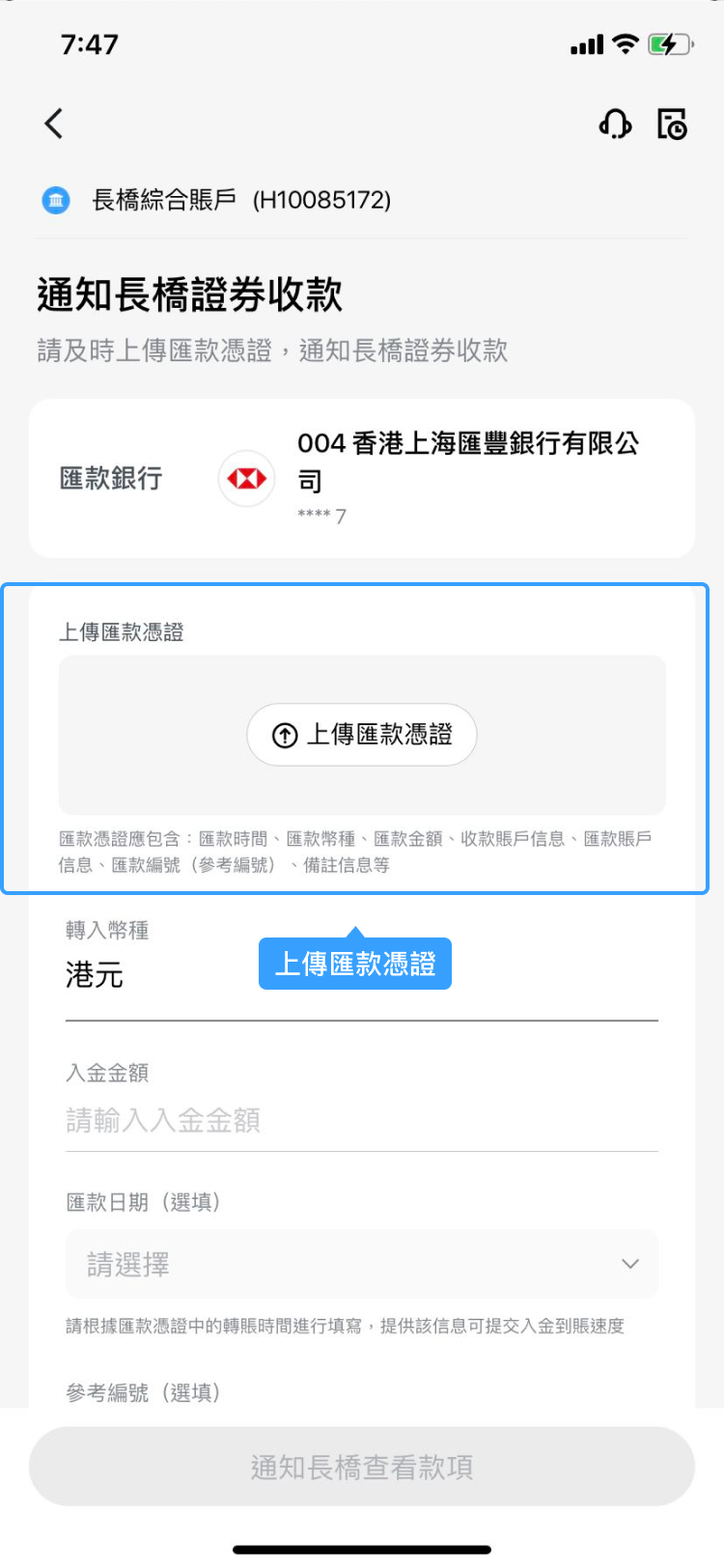Expand the 匯款日期 請選擇 date dropdown
724x1568 pixels.
[x=362, y=1264]
